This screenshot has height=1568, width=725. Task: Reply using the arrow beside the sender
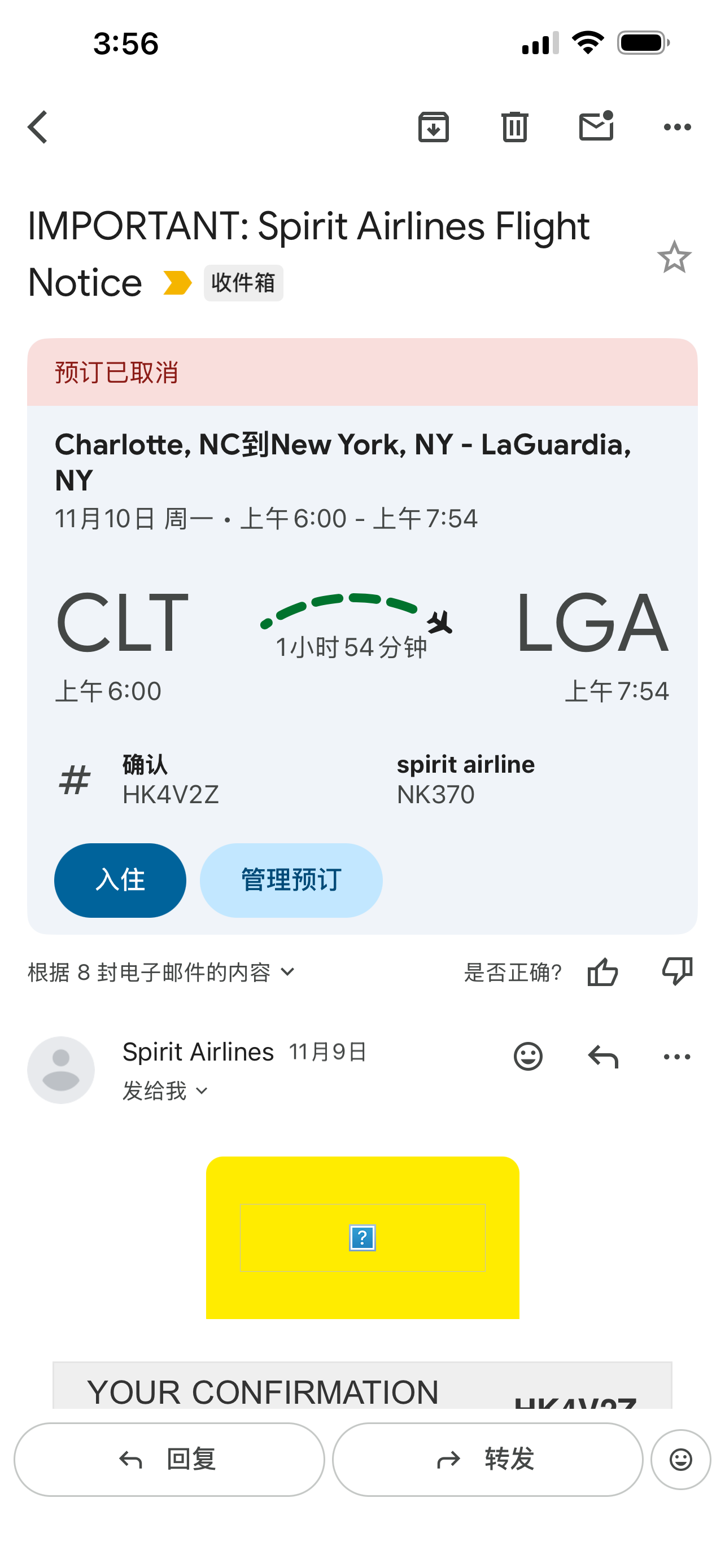pos(602,1056)
